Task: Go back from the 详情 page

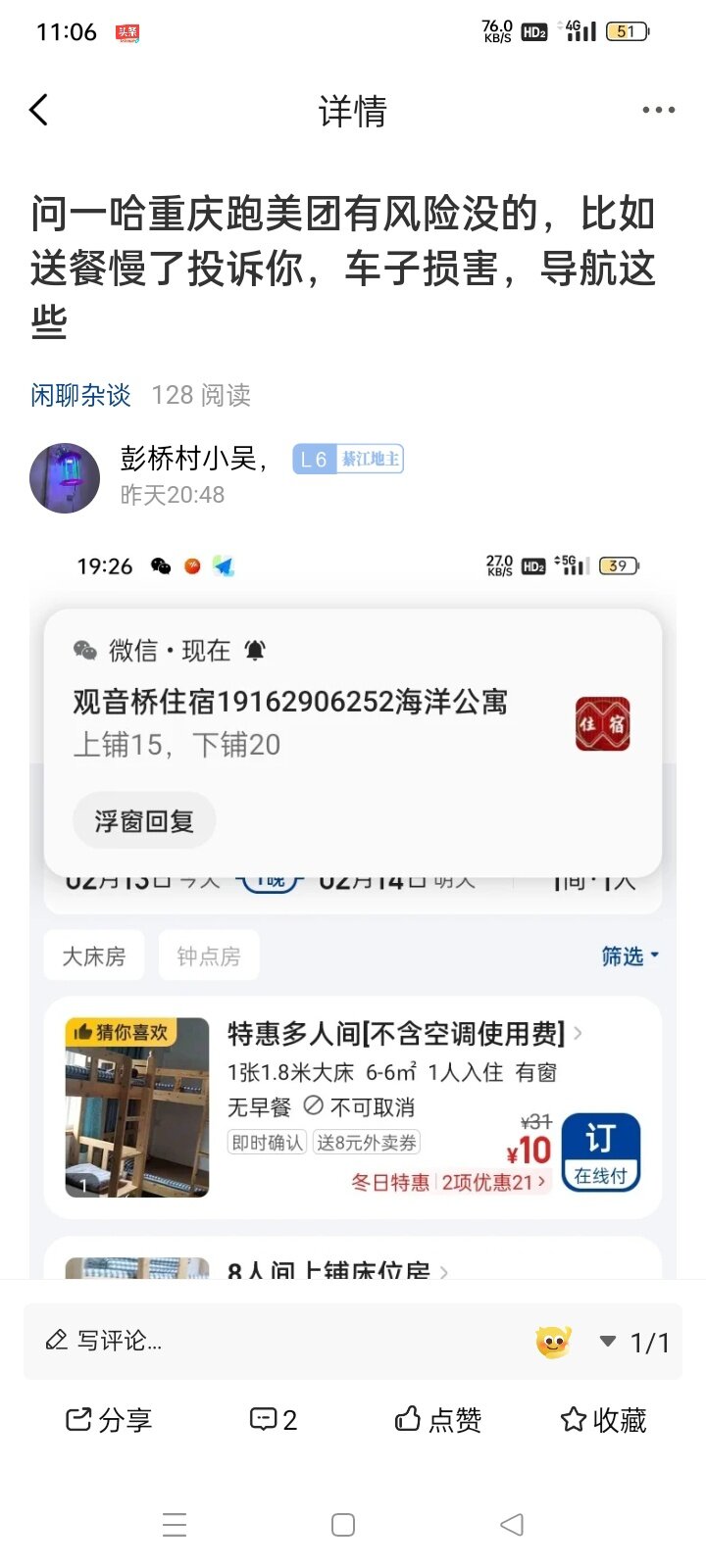Action: [39, 110]
